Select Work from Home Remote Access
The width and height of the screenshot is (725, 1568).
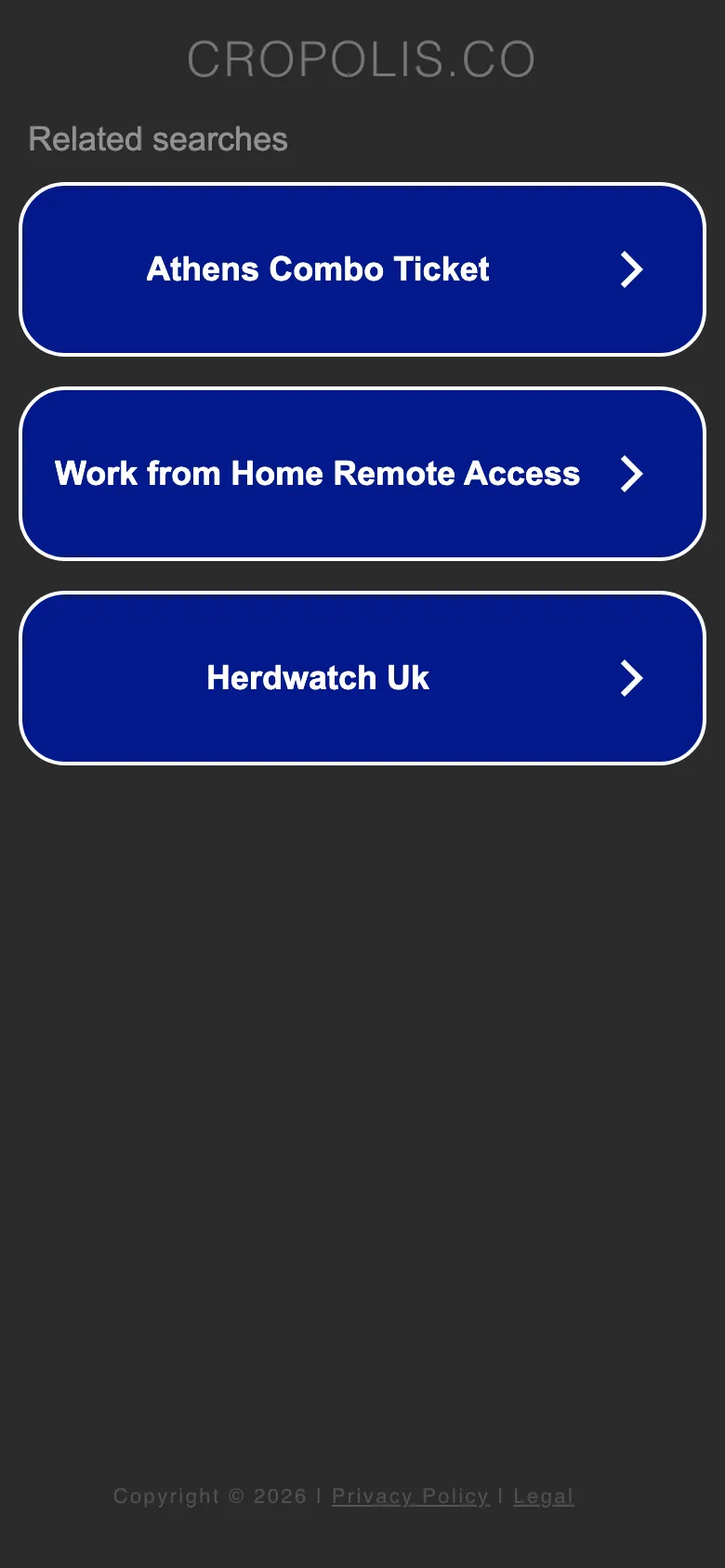[362, 474]
